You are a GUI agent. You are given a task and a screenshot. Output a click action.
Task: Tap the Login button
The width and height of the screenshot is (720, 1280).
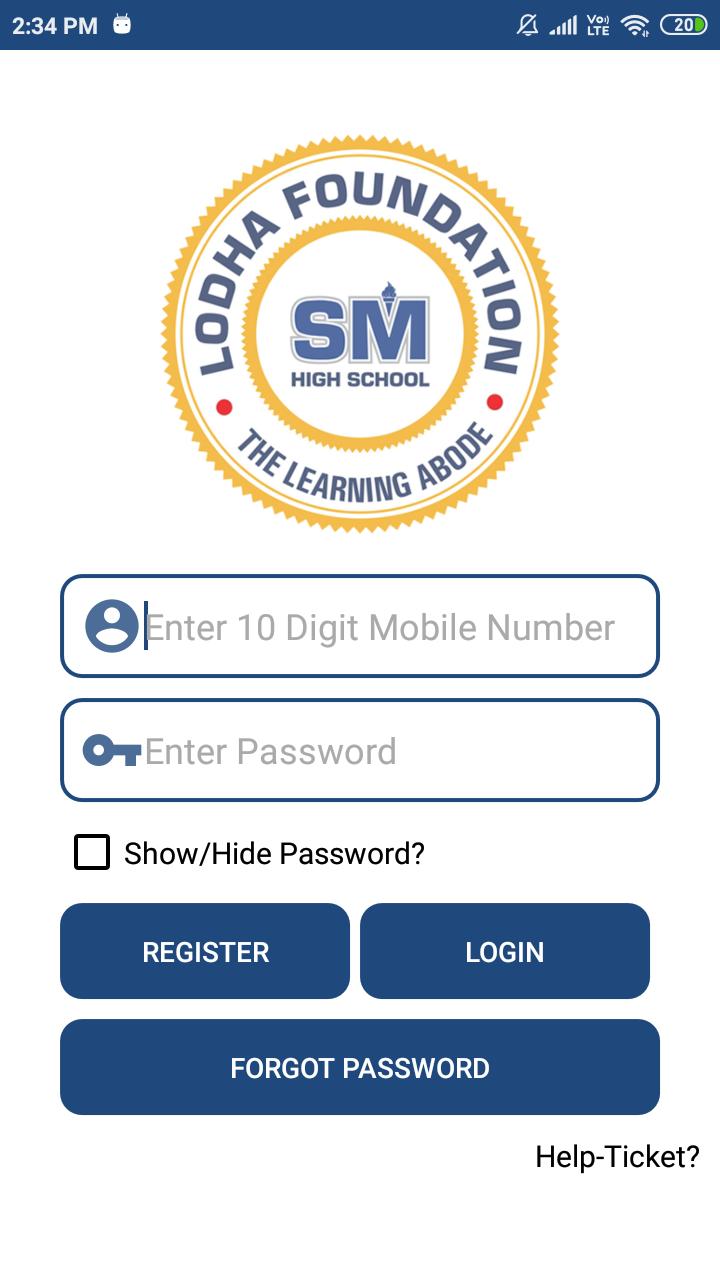coord(505,951)
